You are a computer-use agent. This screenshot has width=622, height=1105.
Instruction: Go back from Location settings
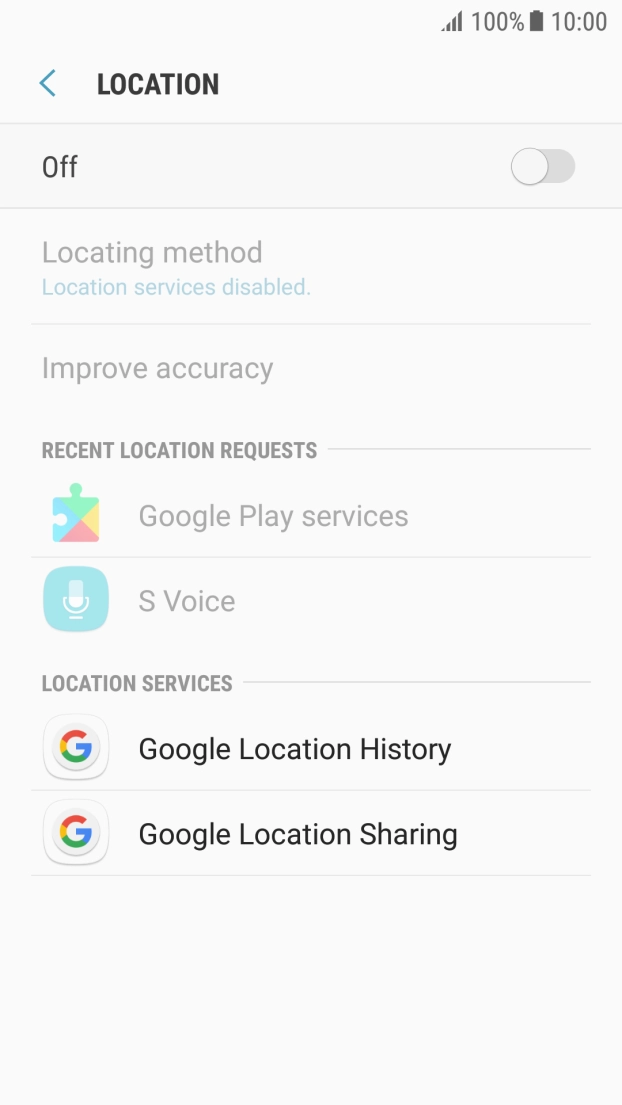tap(47, 84)
